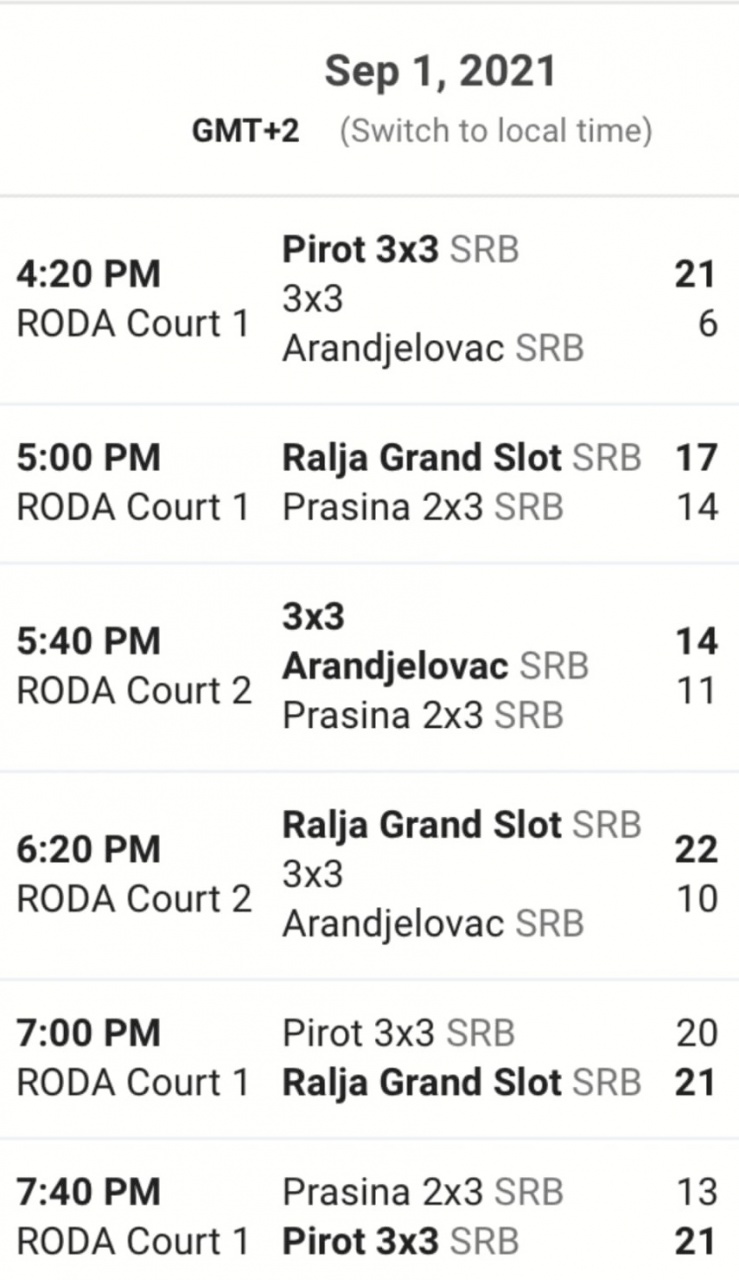
Task: Open the 6:20 PM Ralja Grand Slot game
Action: click(369, 874)
